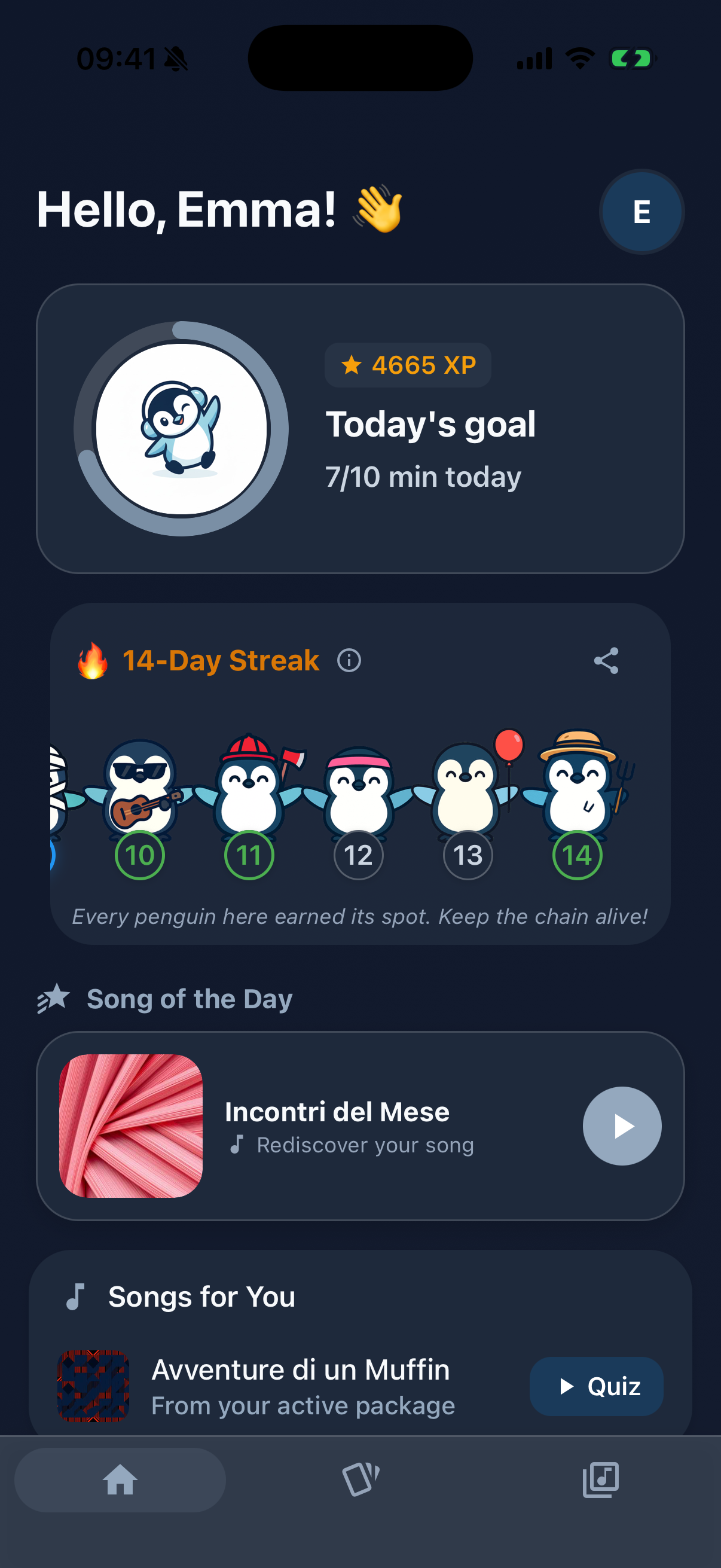The height and width of the screenshot is (1568, 721).
Task: Open streak info via the info icon
Action: click(x=348, y=661)
